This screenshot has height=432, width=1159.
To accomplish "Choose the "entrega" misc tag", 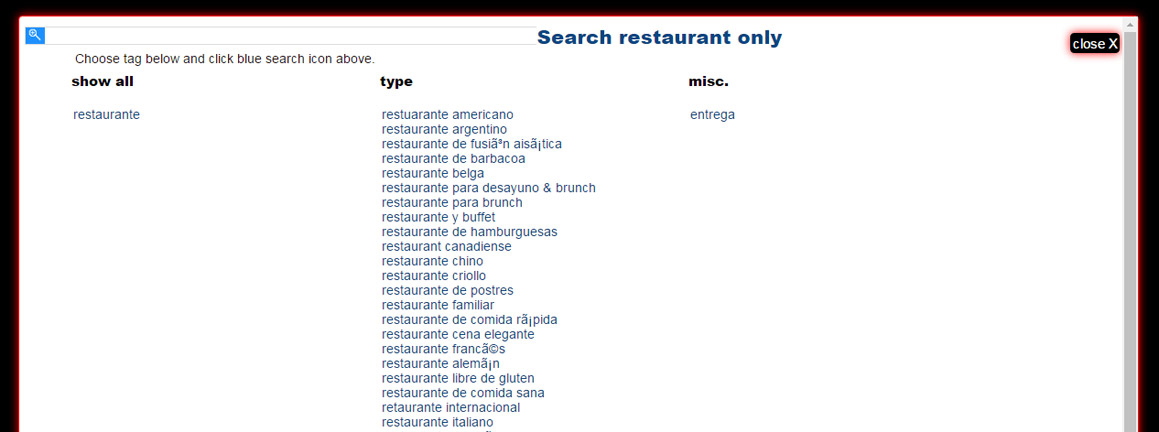I will click(712, 115).
